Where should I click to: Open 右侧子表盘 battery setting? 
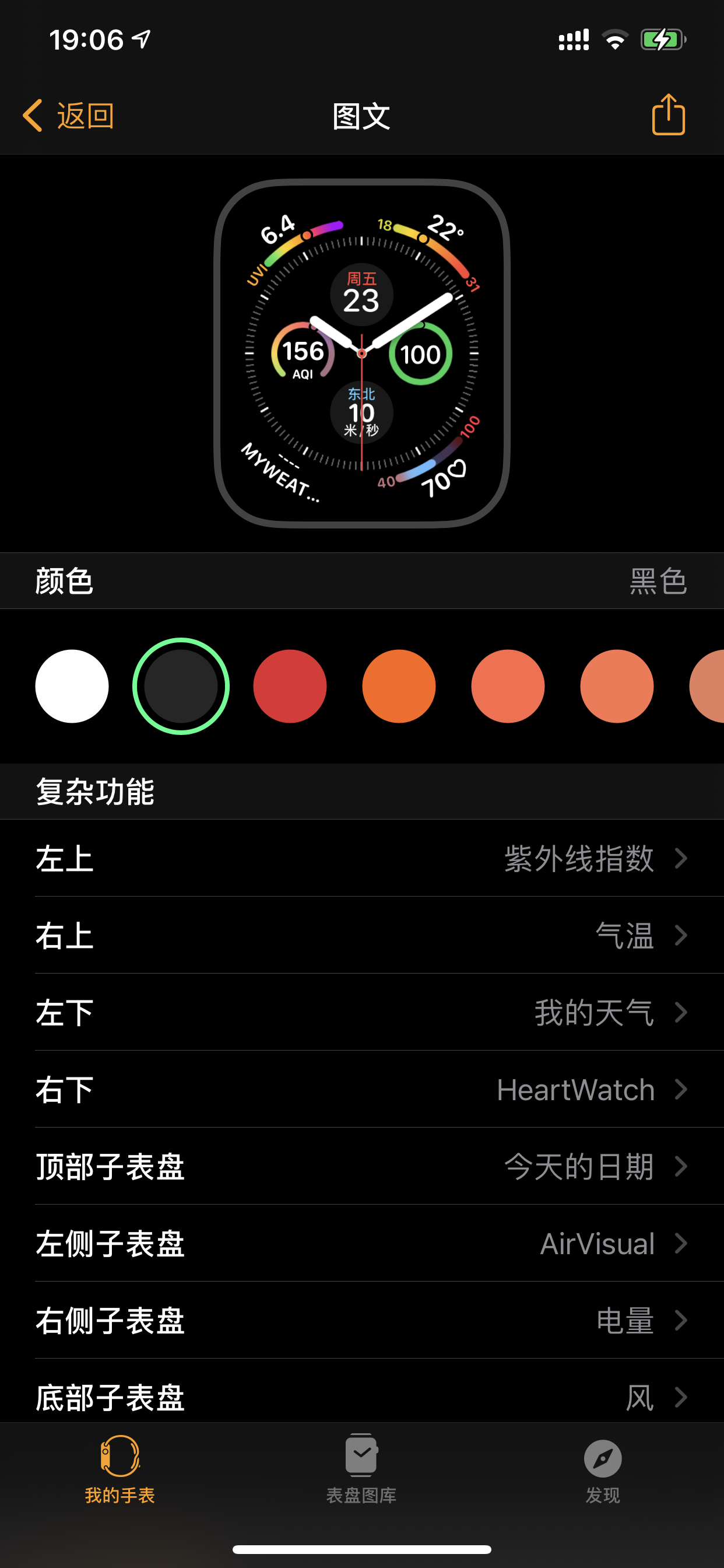361,1320
